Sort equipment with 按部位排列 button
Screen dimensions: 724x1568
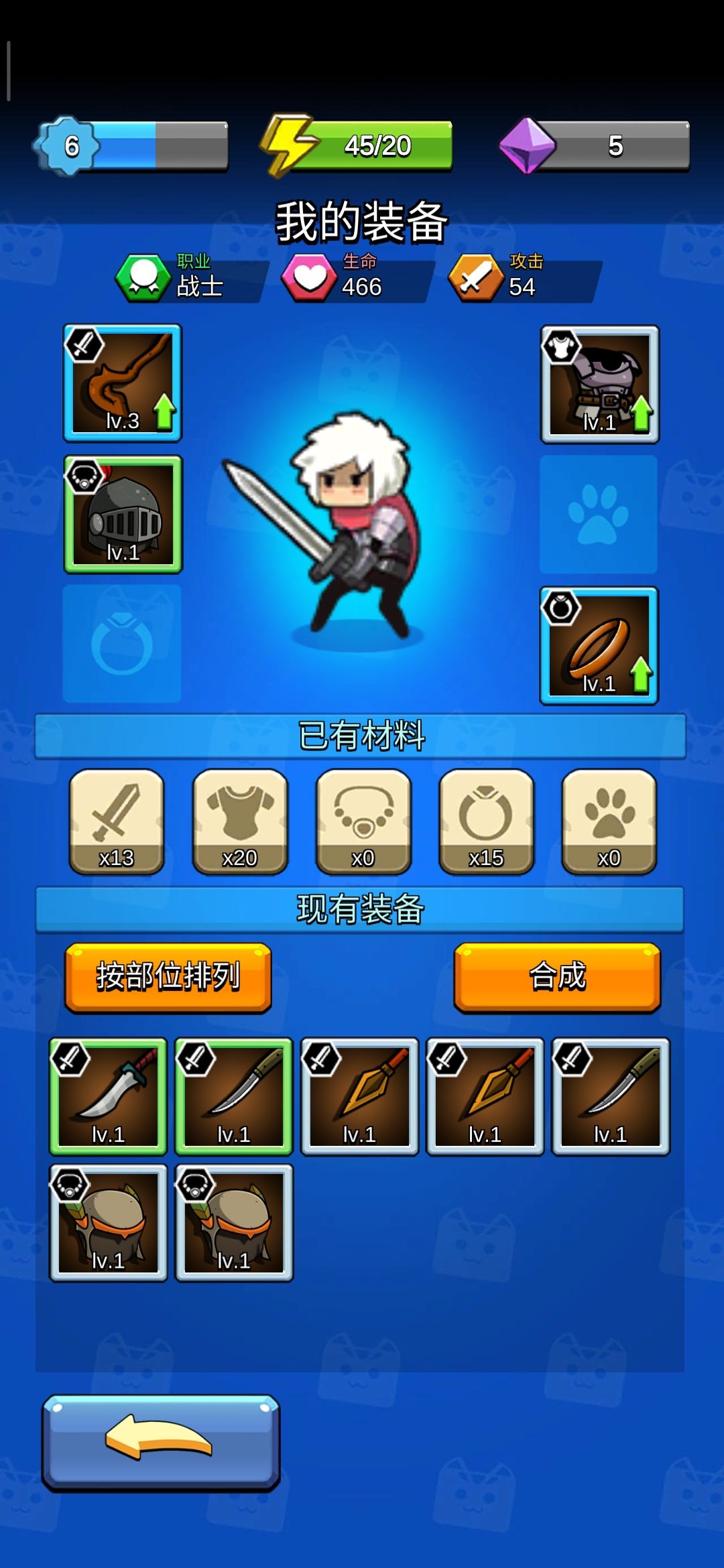pos(168,976)
